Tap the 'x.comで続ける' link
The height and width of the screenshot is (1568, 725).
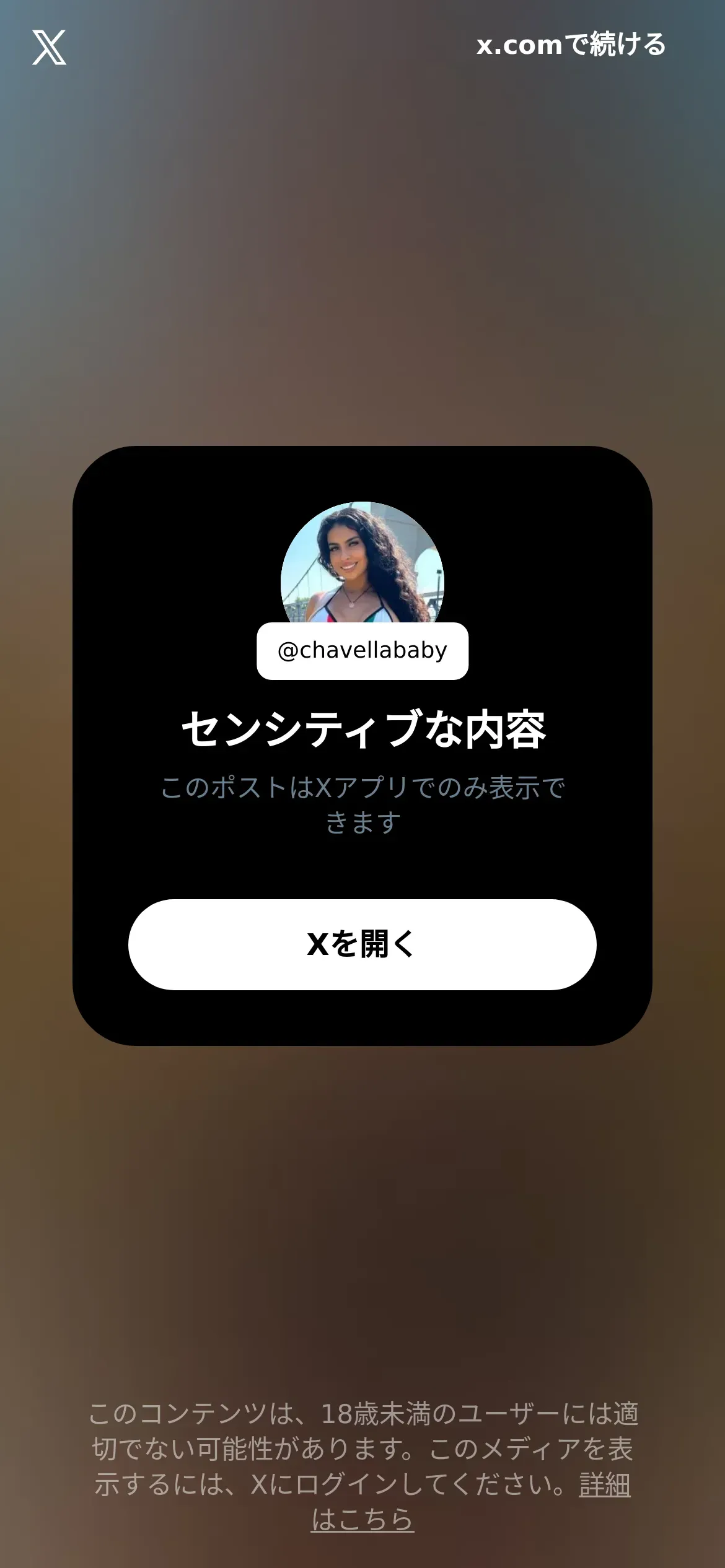pos(571,45)
